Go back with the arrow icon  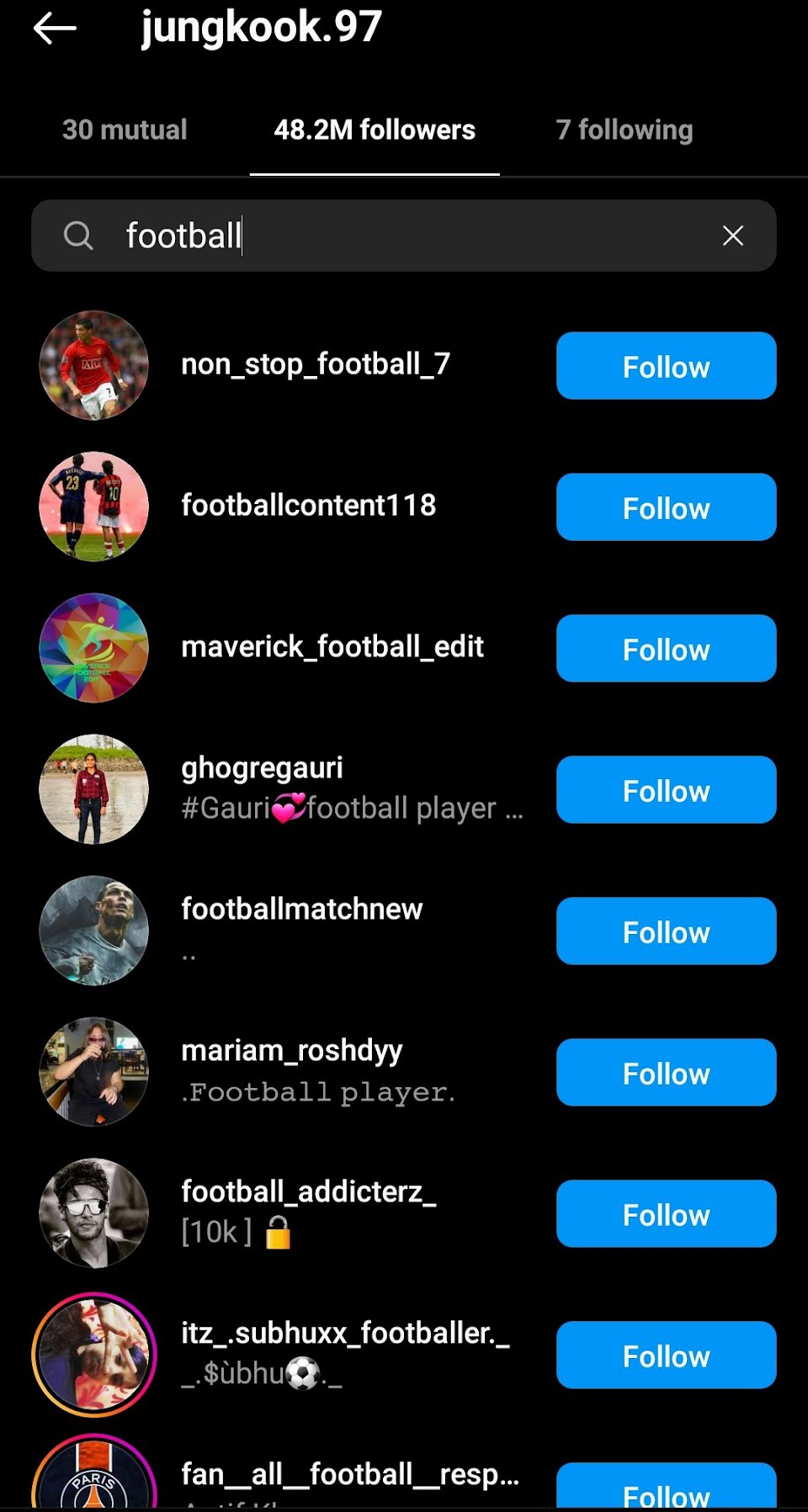(x=55, y=29)
